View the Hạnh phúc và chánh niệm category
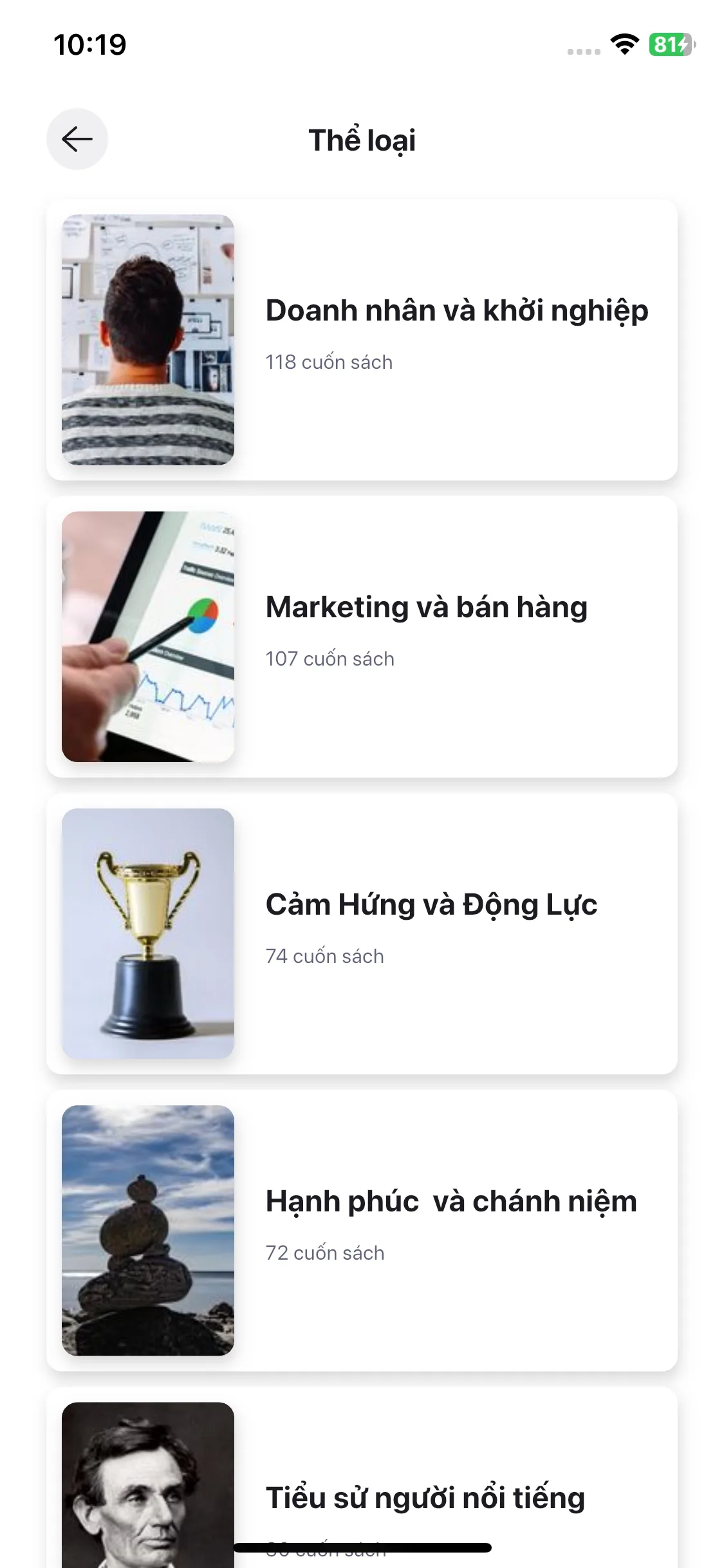 (362, 1230)
